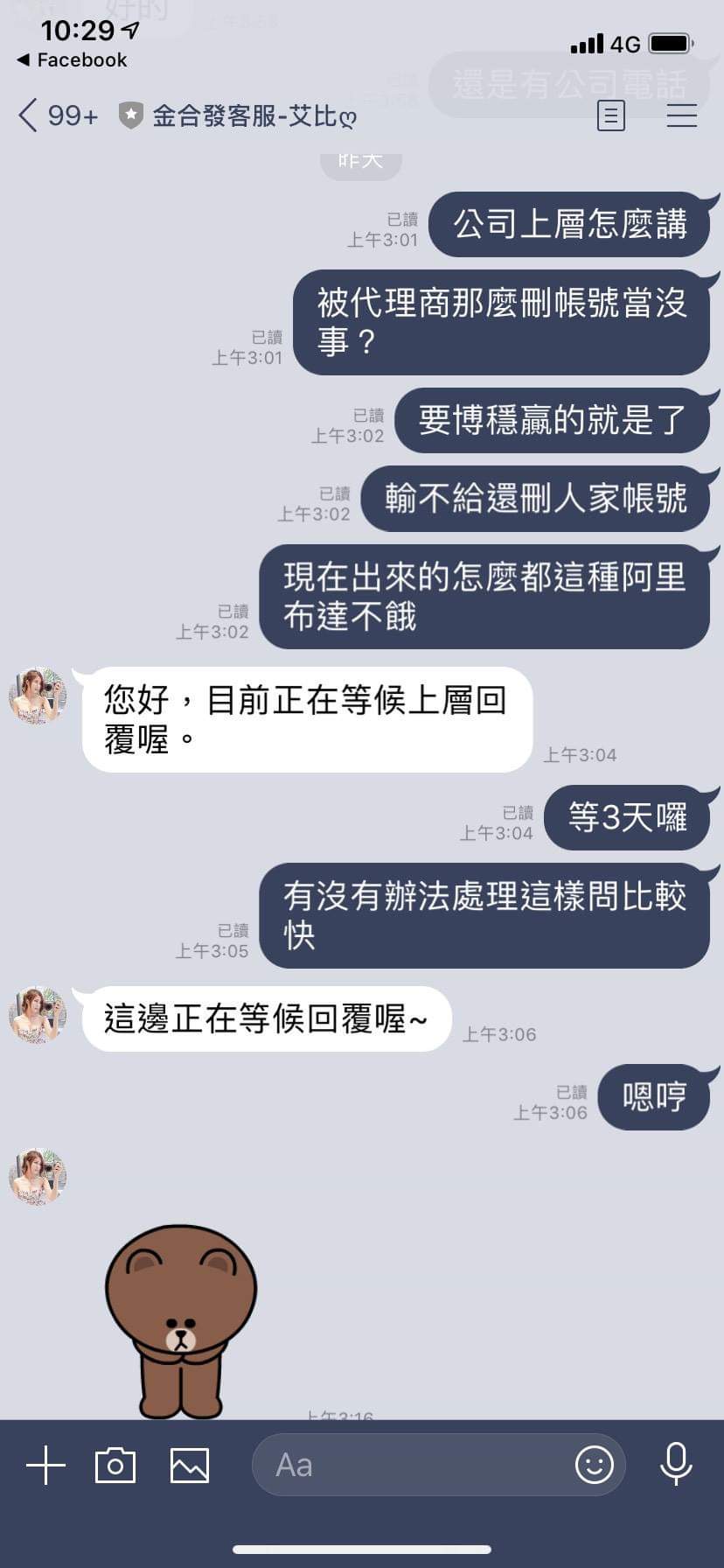View profile photo beside 這邊正在等候回覆喔~
The image size is (724, 1568).
pyautogui.click(x=38, y=1016)
